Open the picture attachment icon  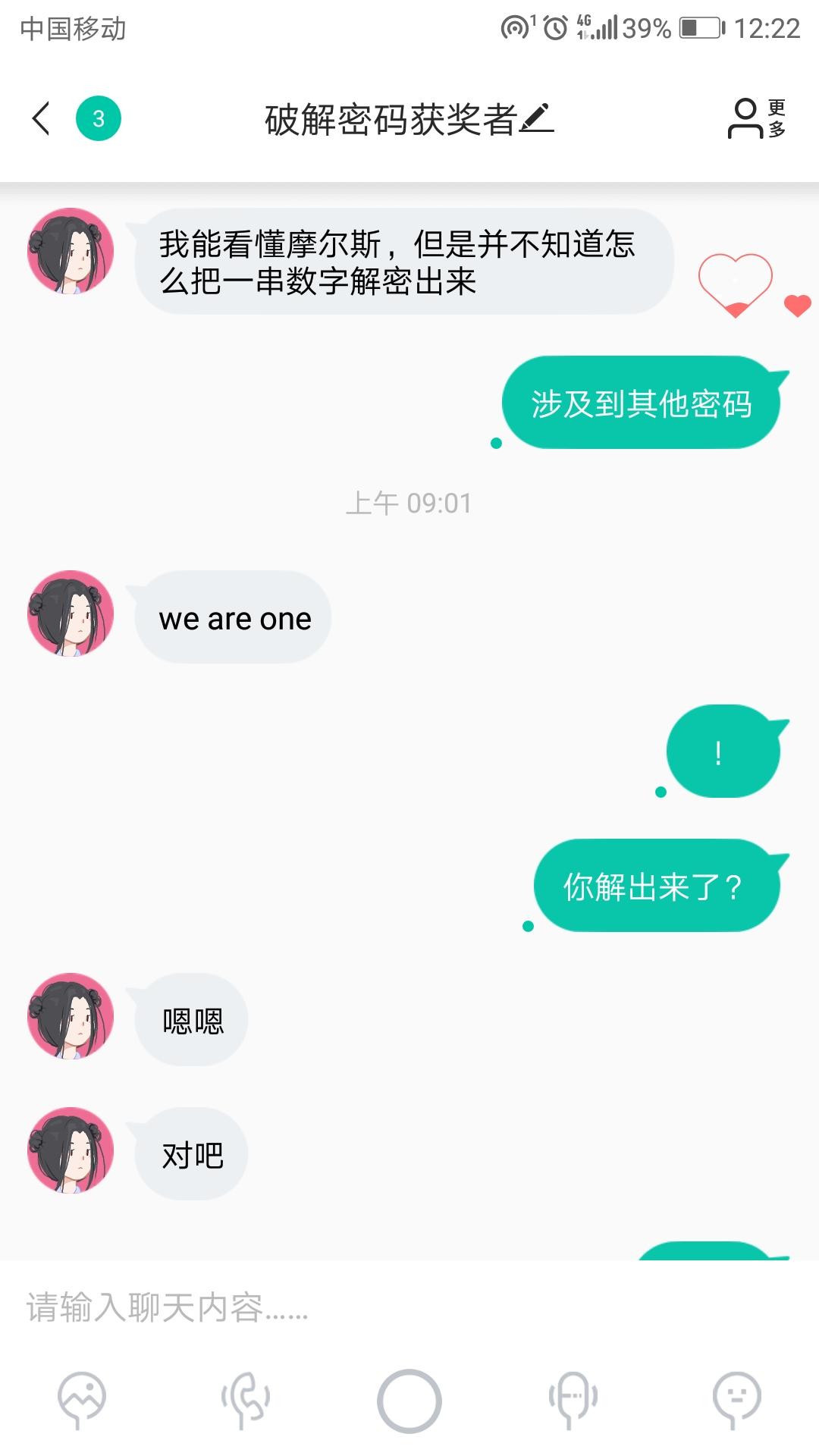click(x=82, y=1398)
